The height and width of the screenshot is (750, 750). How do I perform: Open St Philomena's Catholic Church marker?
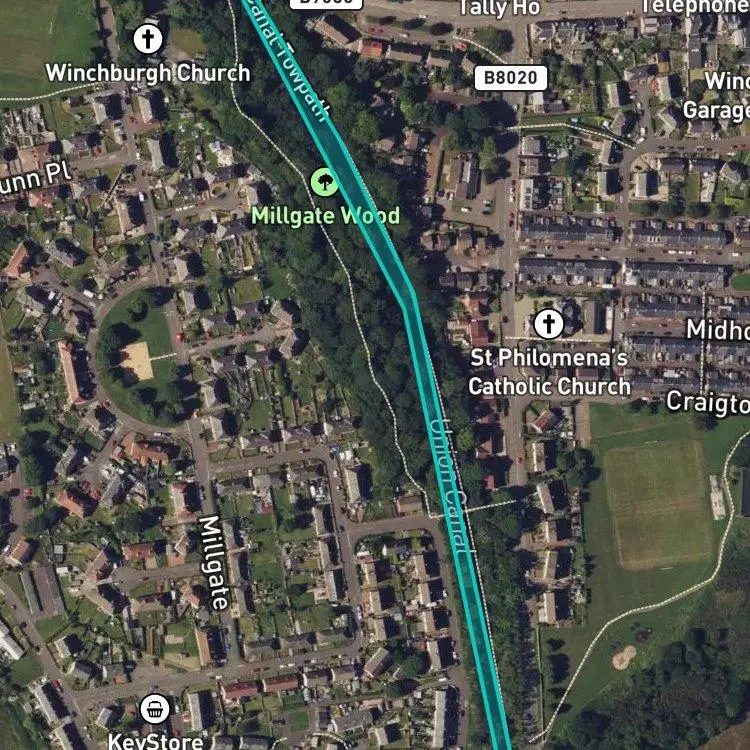(x=548, y=324)
